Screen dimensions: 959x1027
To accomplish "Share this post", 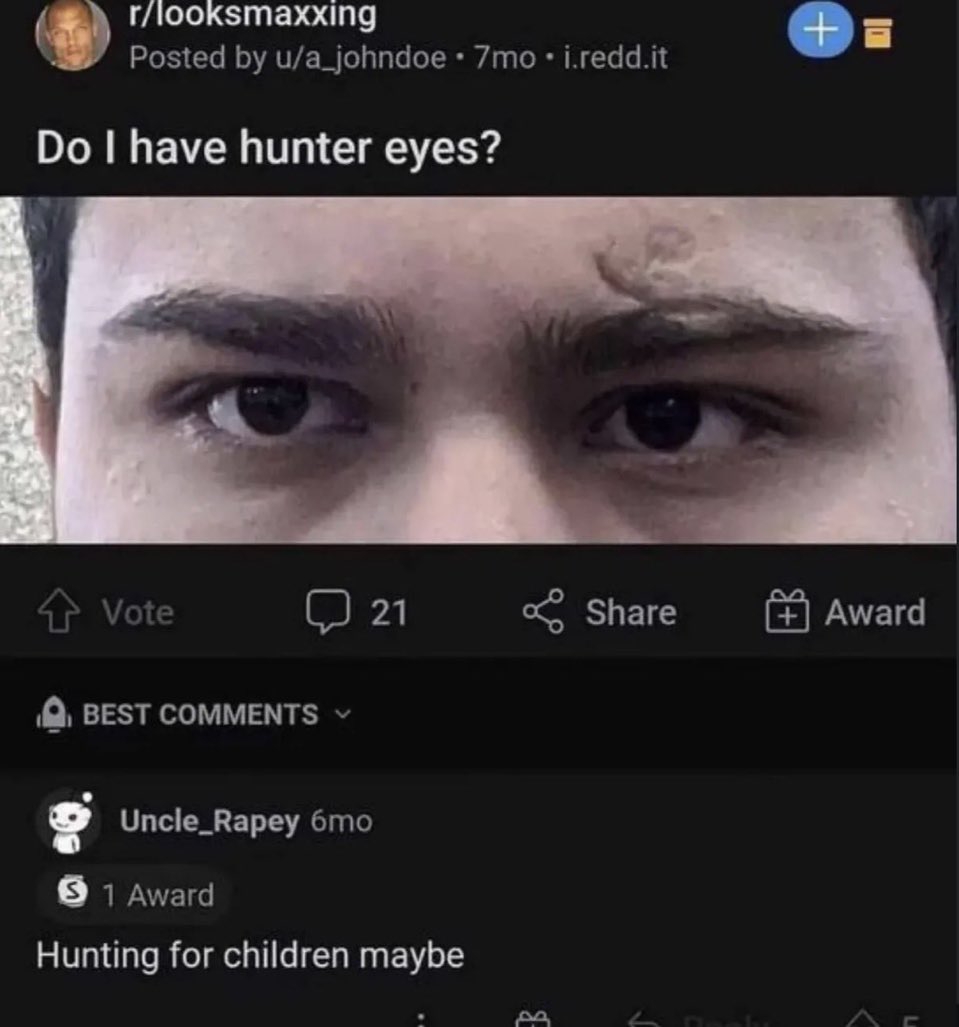I will (x=600, y=612).
